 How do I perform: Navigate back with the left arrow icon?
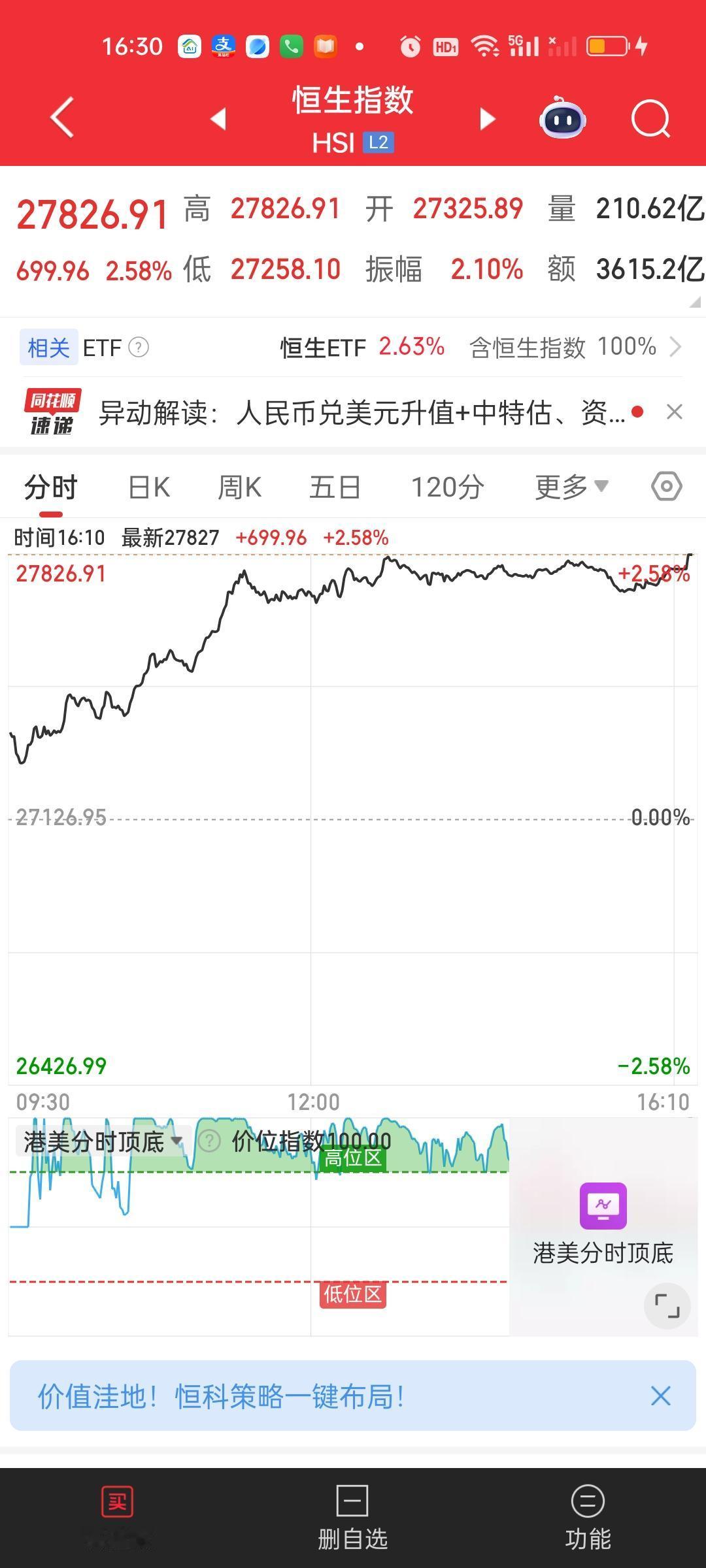(61, 118)
